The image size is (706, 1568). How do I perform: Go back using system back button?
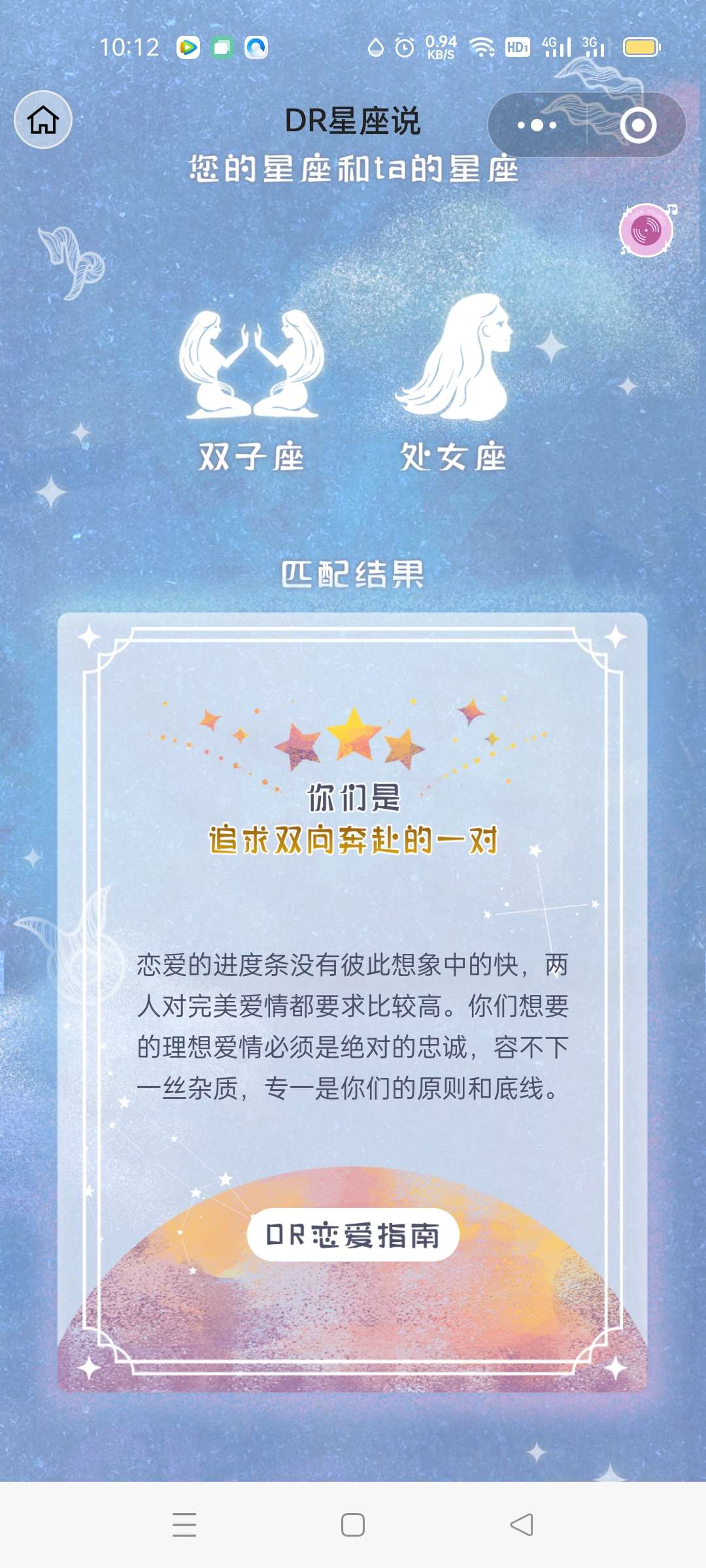522,1525
